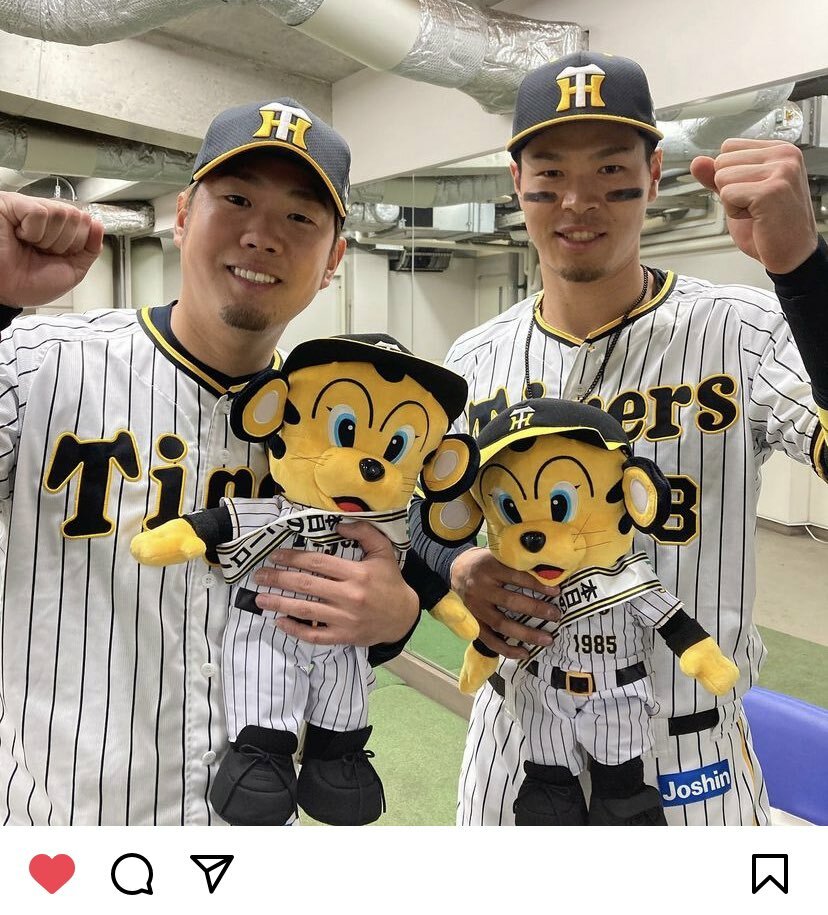This screenshot has width=828, height=915.
Task: Unlike the post via the red heart
Action: click(x=52, y=873)
